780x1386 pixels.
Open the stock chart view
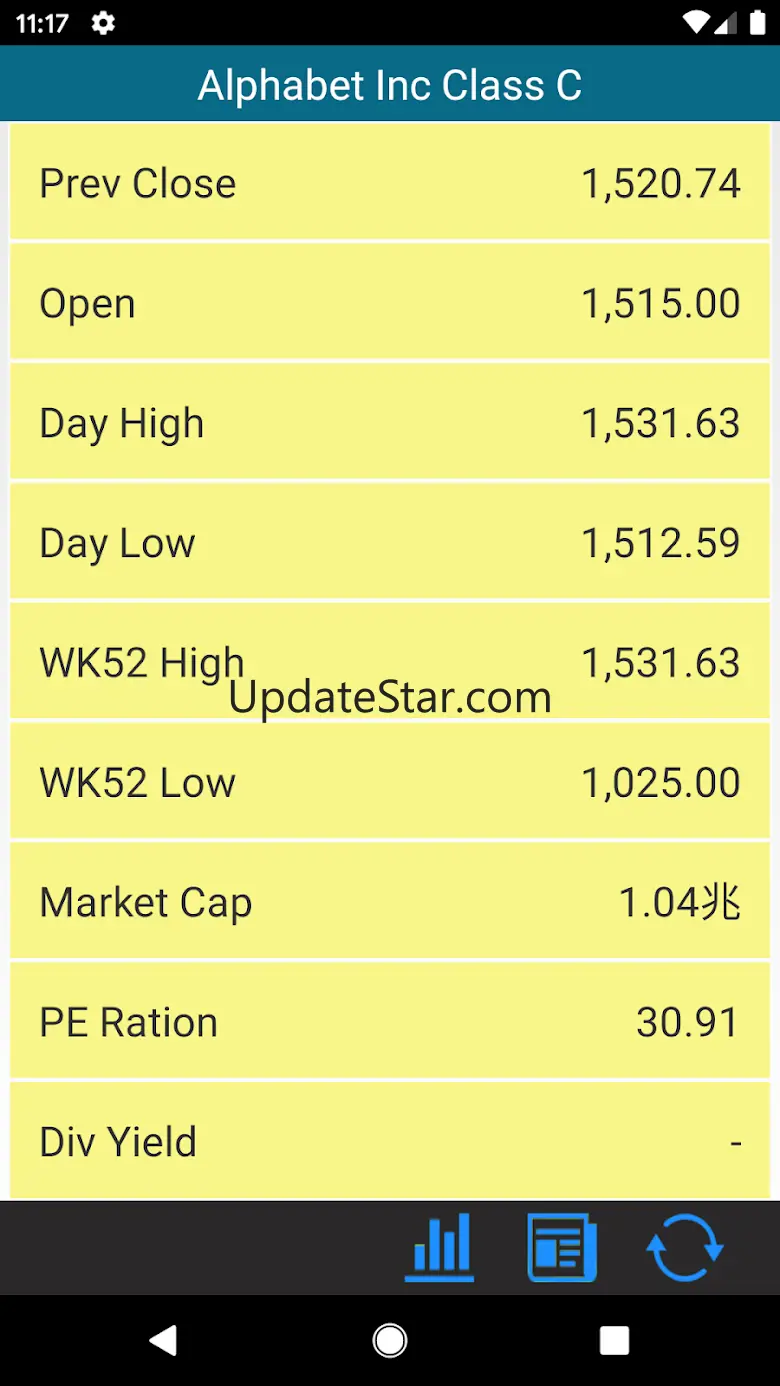[440, 1247]
